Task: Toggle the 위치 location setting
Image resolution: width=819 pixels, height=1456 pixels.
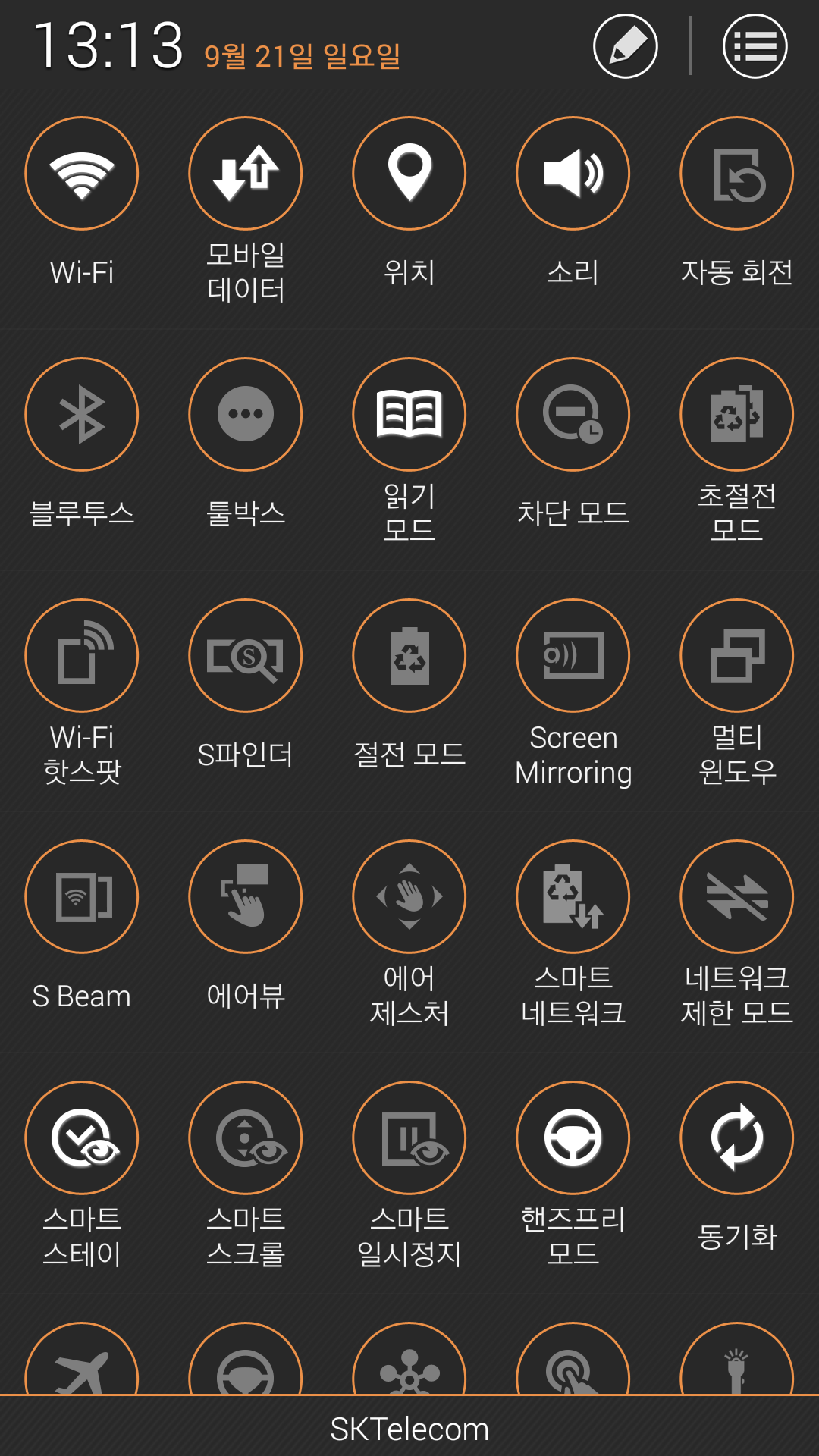Action: click(x=409, y=174)
